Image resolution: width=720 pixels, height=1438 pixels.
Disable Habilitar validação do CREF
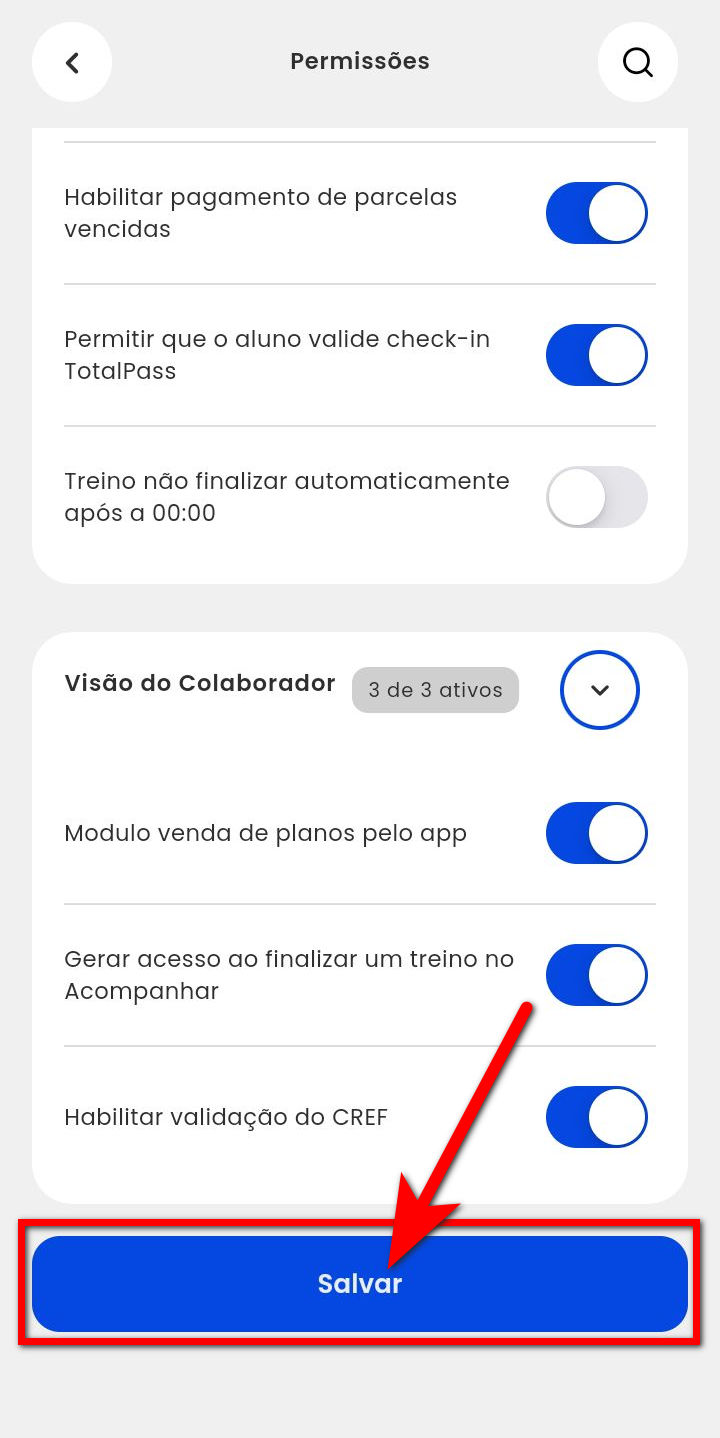pyautogui.click(x=596, y=1117)
